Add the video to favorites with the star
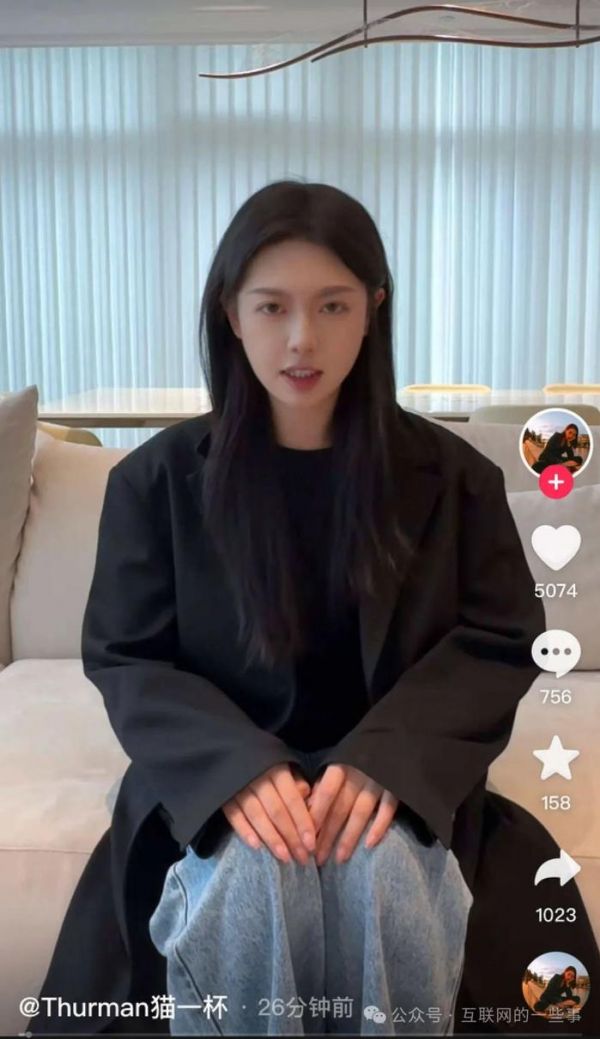This screenshot has height=1039, width=600. click(x=555, y=758)
